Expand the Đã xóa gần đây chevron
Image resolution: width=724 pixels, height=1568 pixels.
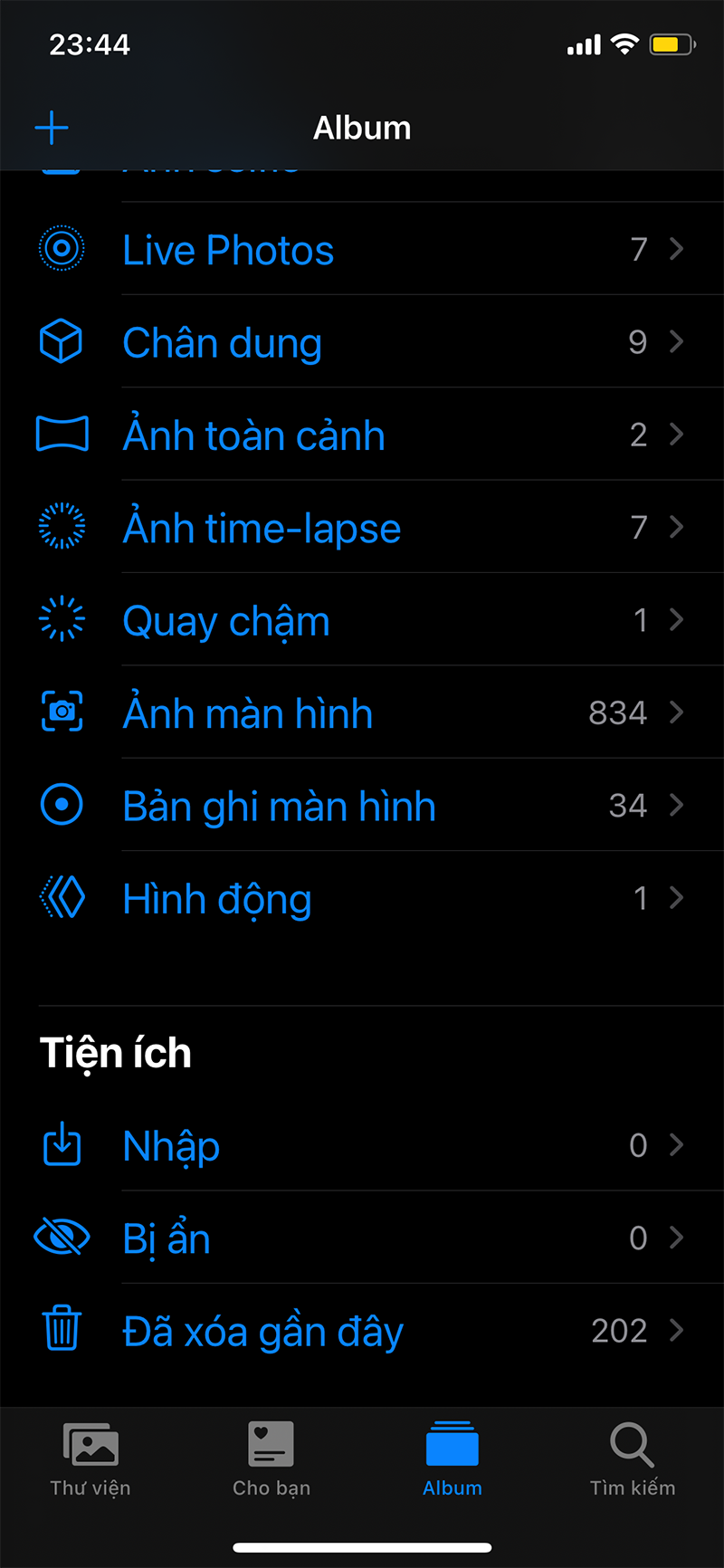pyautogui.click(x=677, y=1330)
